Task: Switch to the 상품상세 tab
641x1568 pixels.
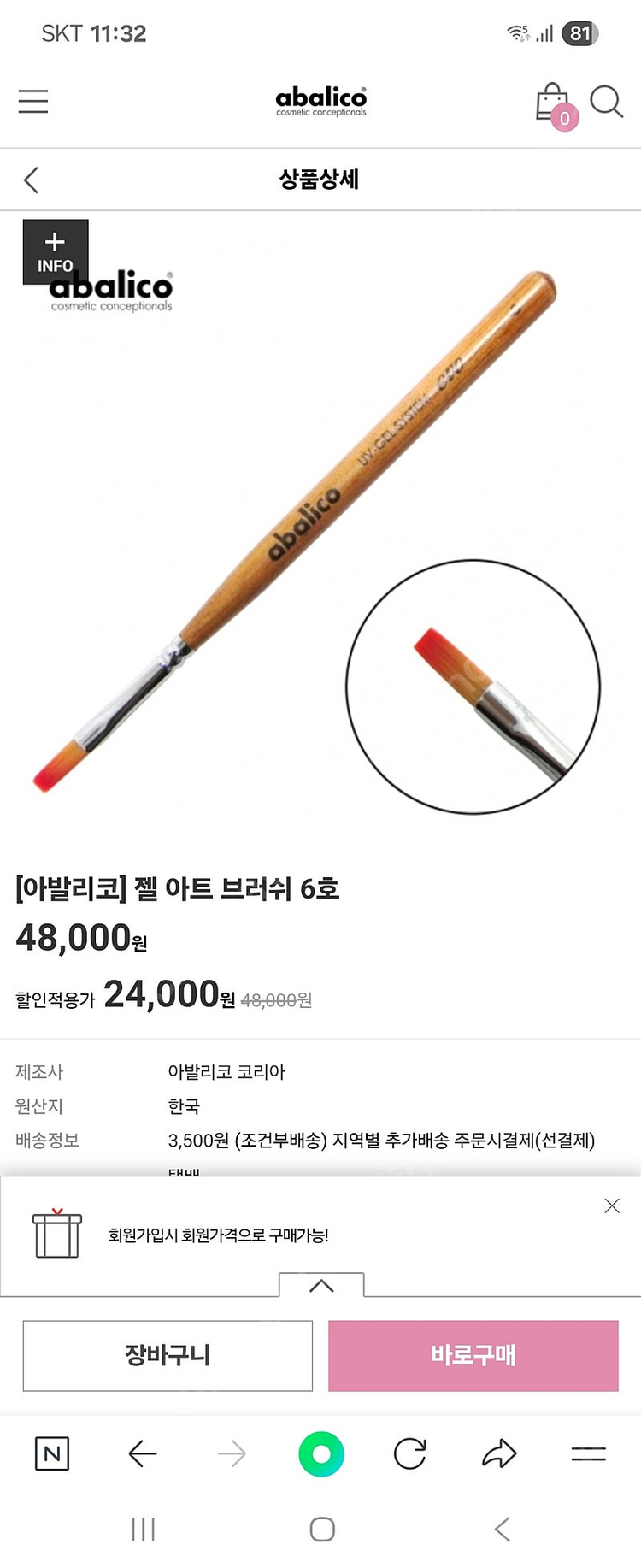Action: pyautogui.click(x=320, y=180)
